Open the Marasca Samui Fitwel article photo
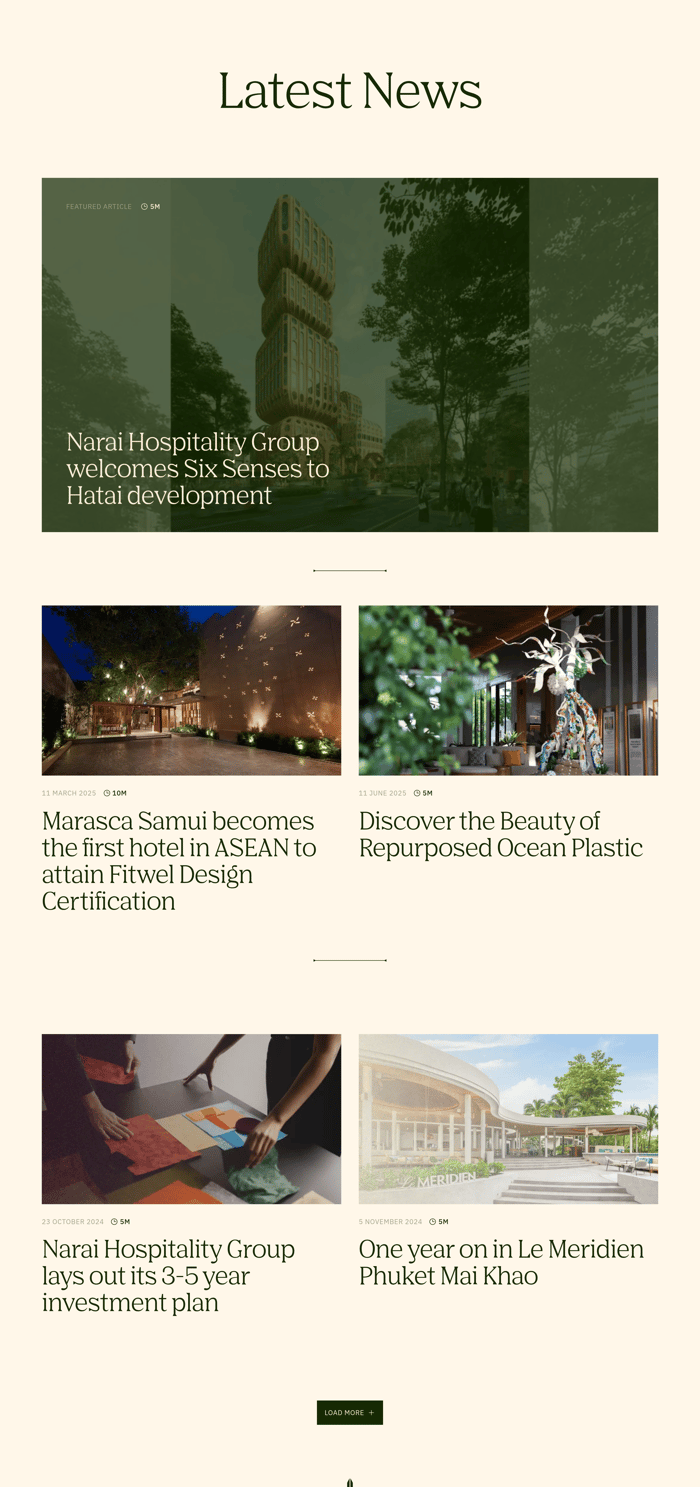700x1487 pixels. 191,690
